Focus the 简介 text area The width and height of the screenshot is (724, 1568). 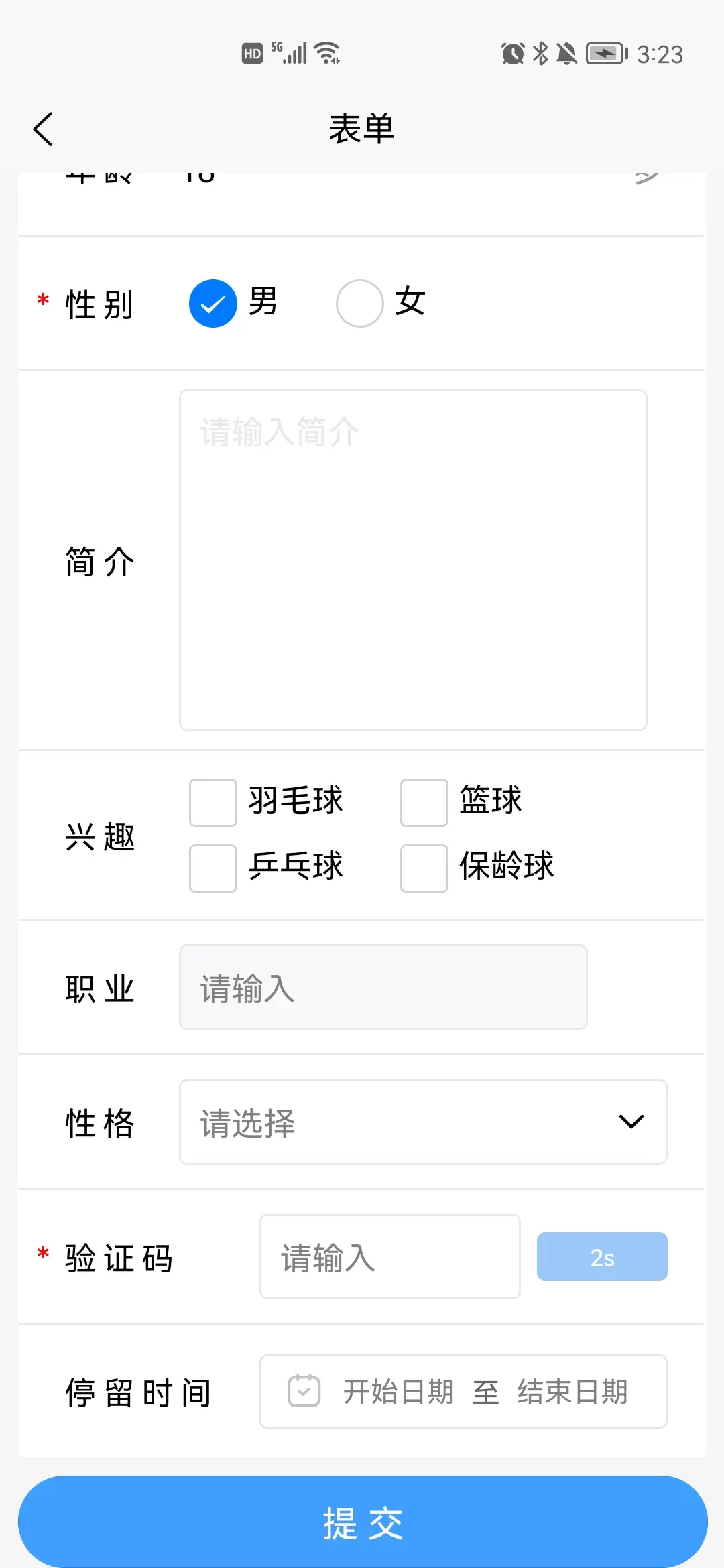[x=413, y=560]
